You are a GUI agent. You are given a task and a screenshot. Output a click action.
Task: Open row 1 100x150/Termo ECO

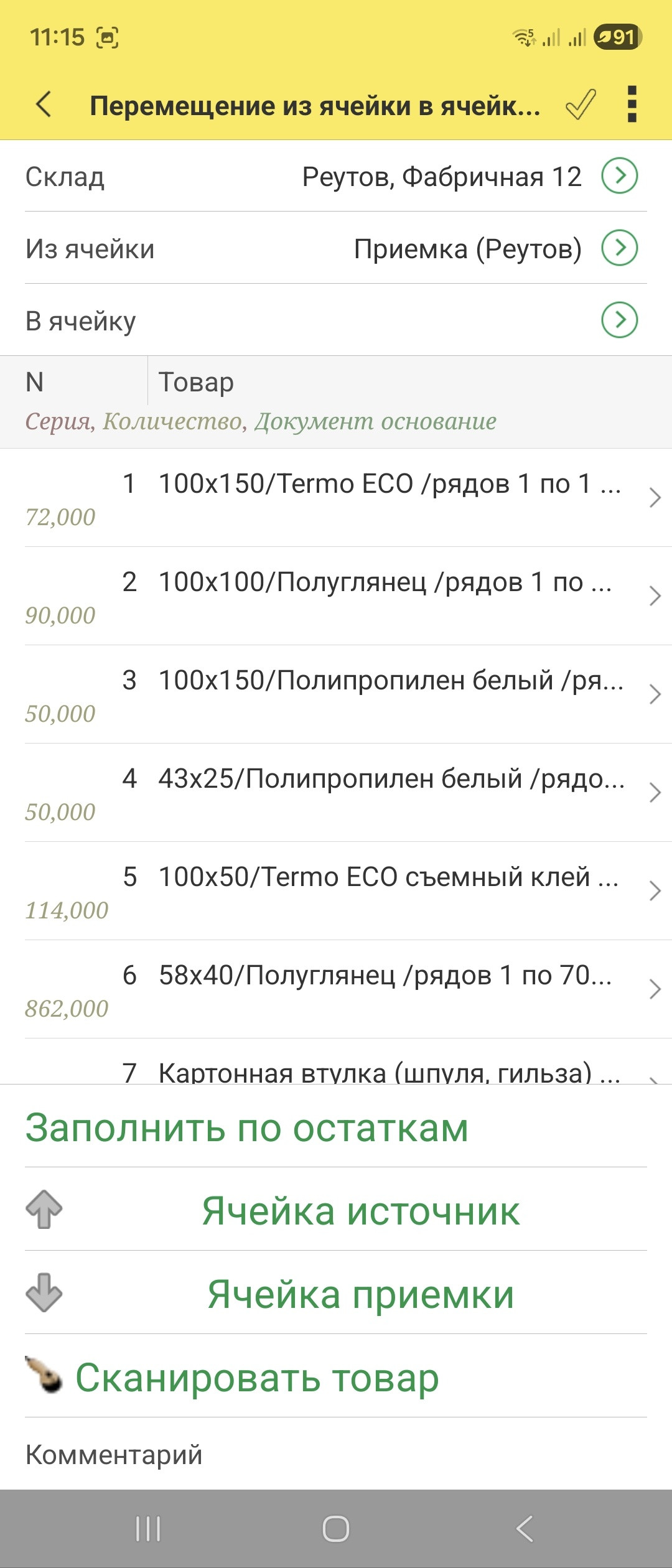[x=373, y=497]
